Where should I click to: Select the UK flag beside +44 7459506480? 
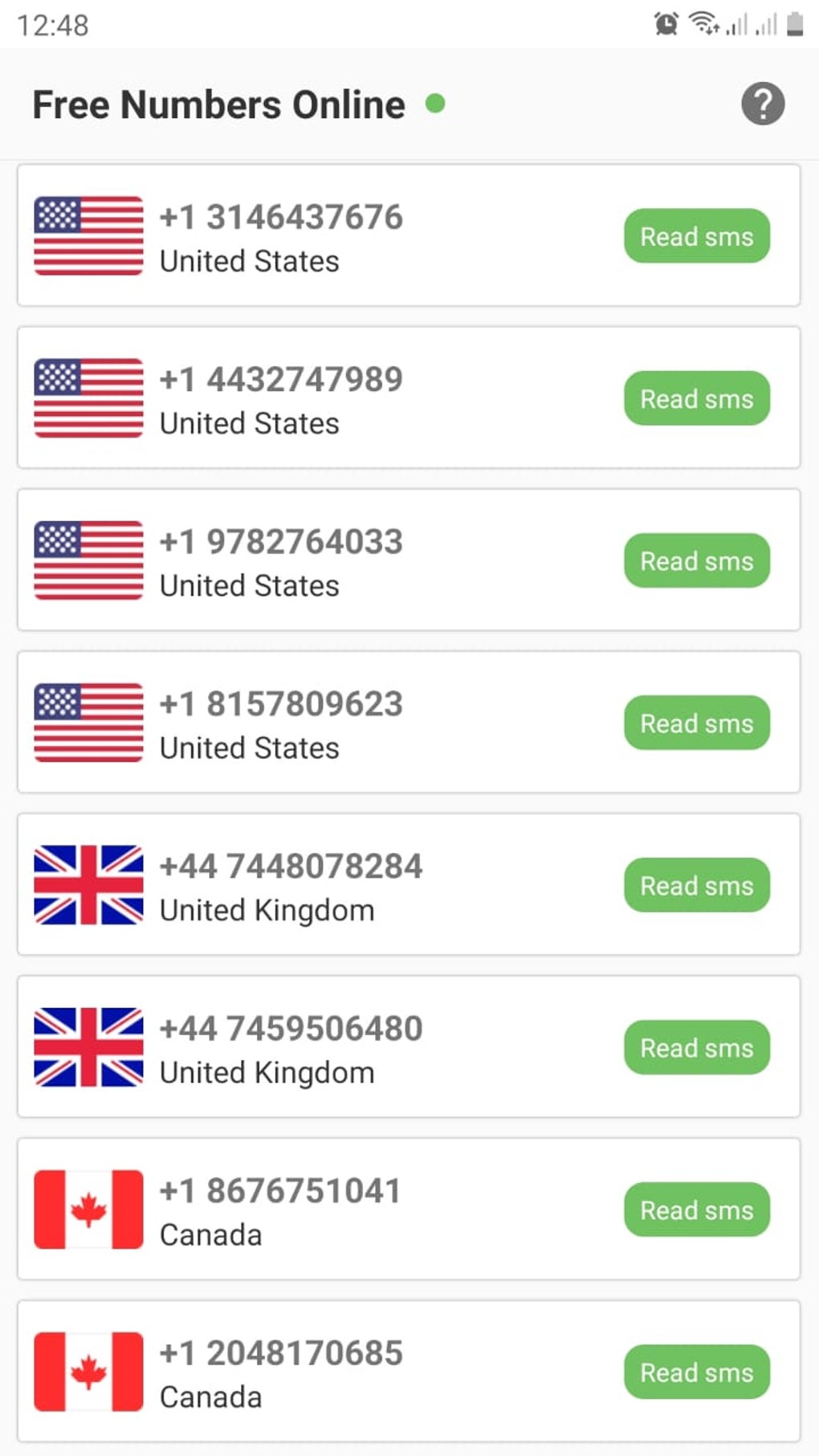click(87, 1046)
